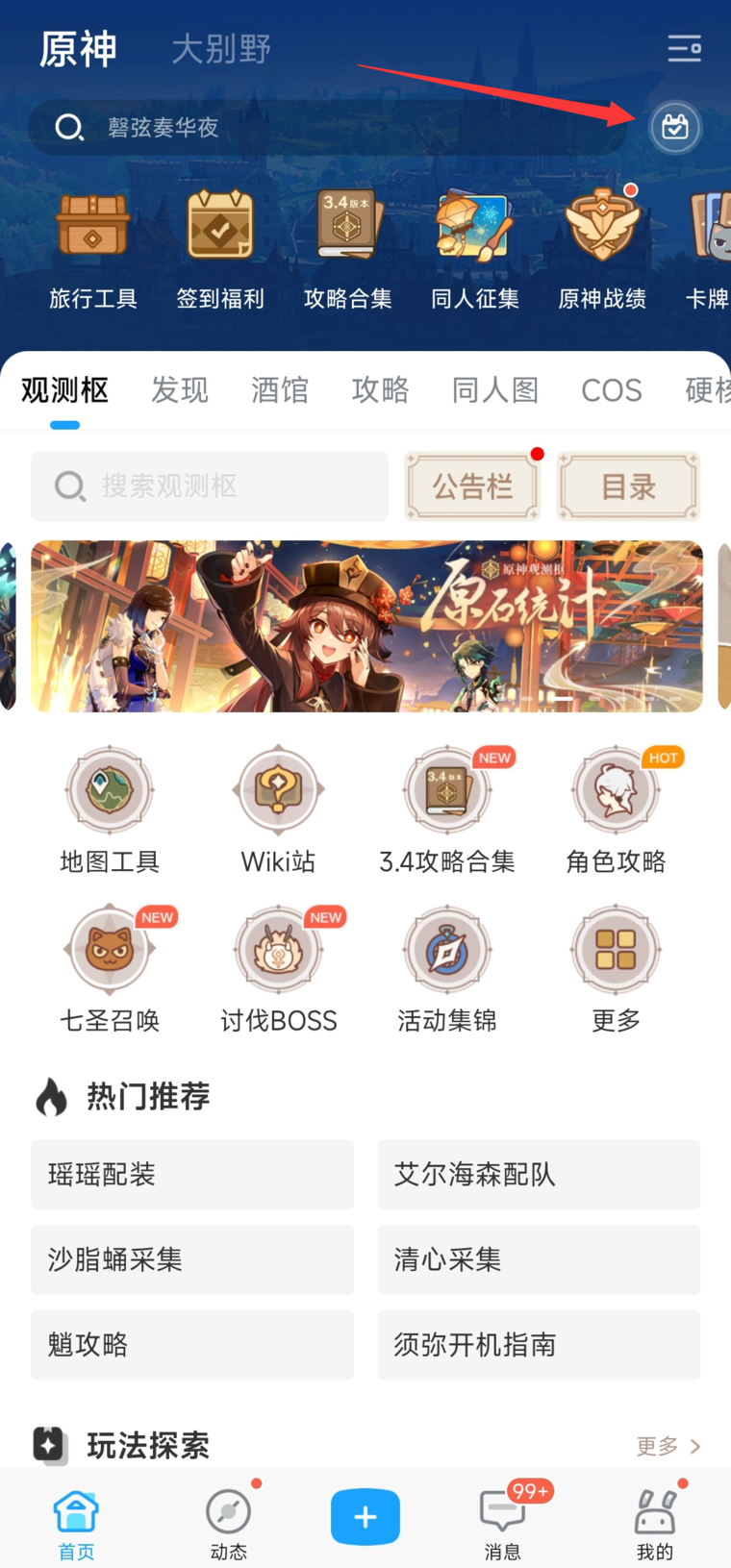Open the 目录 directory button
This screenshot has width=731, height=1568.
click(x=628, y=486)
